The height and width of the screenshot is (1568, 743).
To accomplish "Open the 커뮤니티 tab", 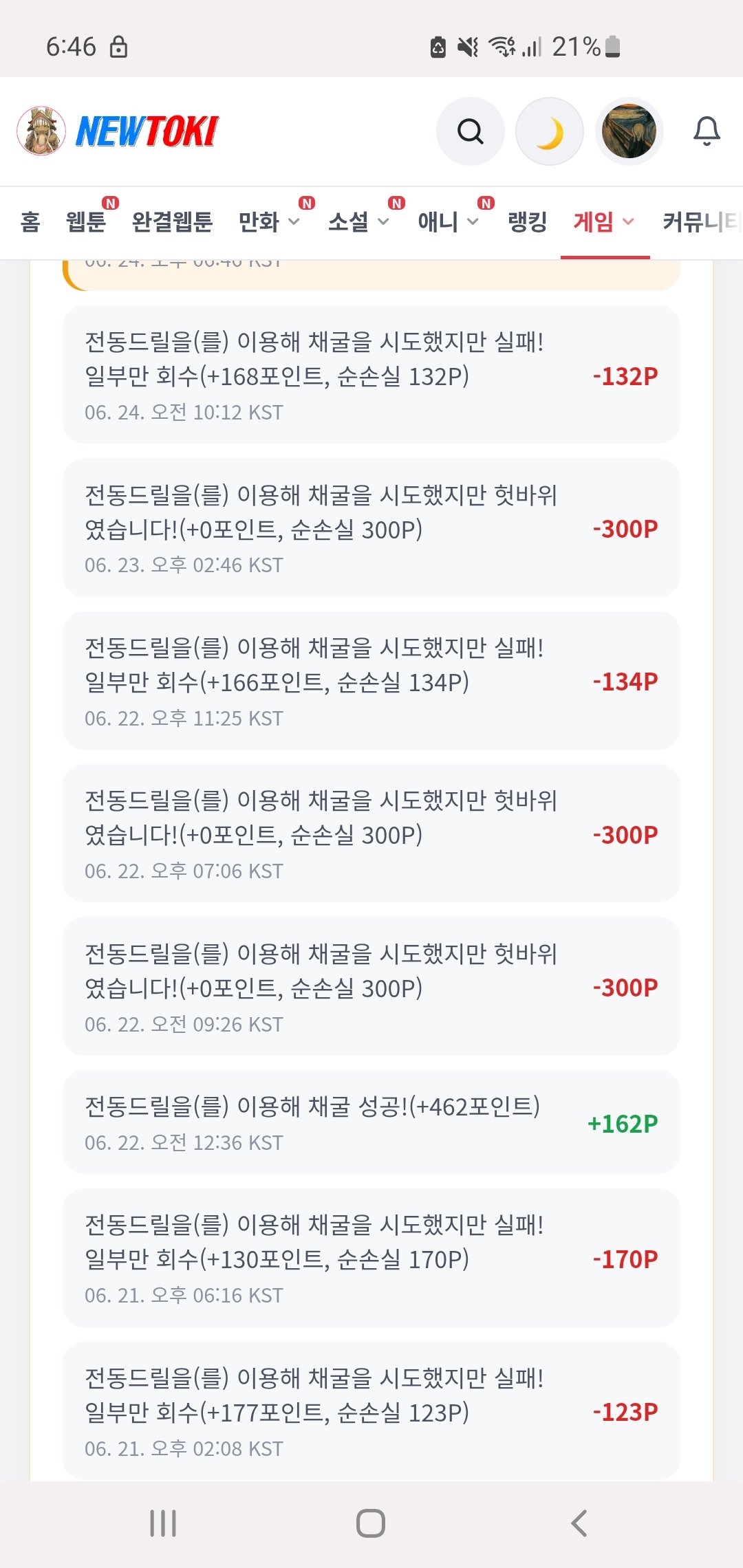I will [702, 222].
